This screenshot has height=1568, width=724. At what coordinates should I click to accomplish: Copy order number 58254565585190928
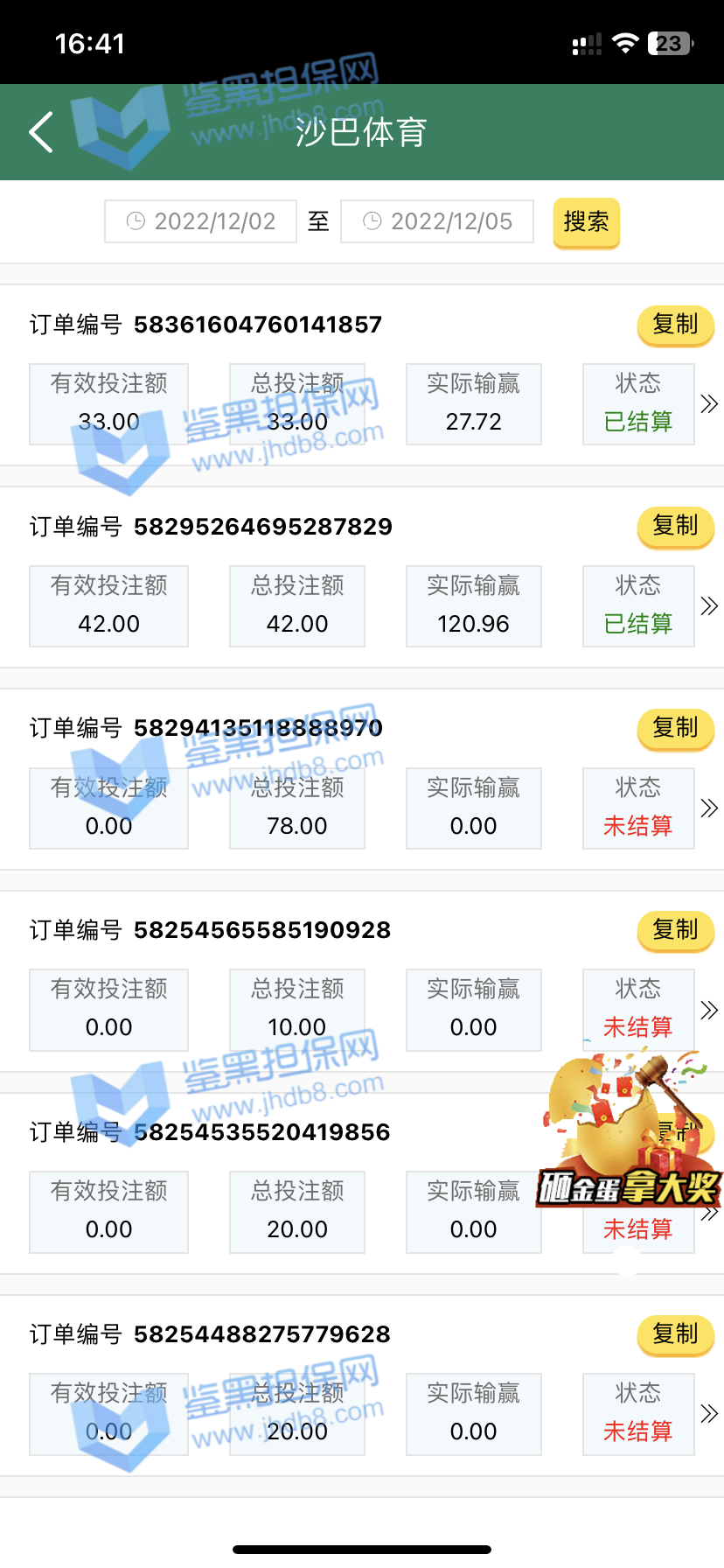pos(675,929)
